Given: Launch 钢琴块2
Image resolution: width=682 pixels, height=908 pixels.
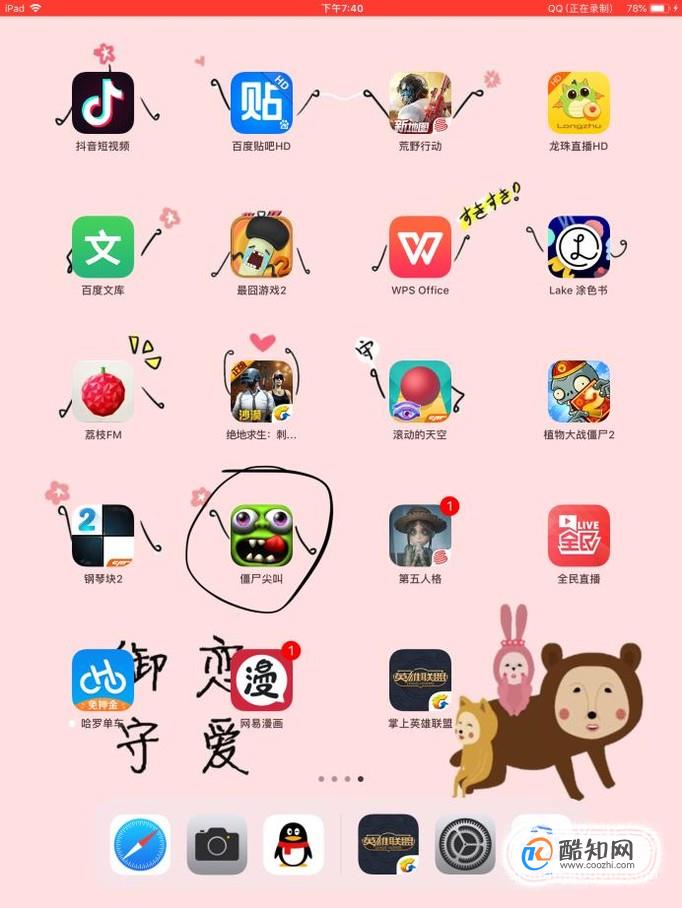Looking at the screenshot, I should 103,535.
